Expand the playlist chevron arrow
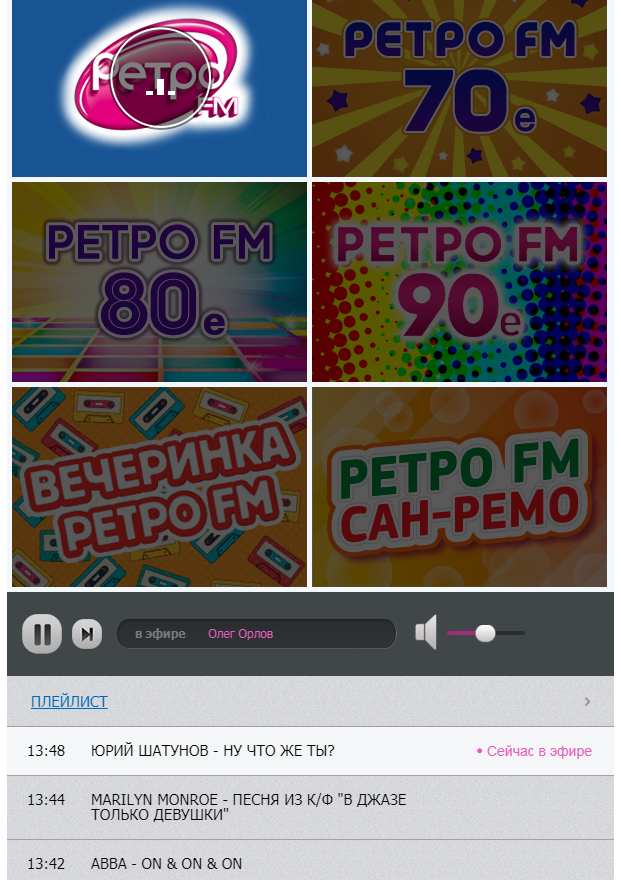The width and height of the screenshot is (621, 880). 588,702
